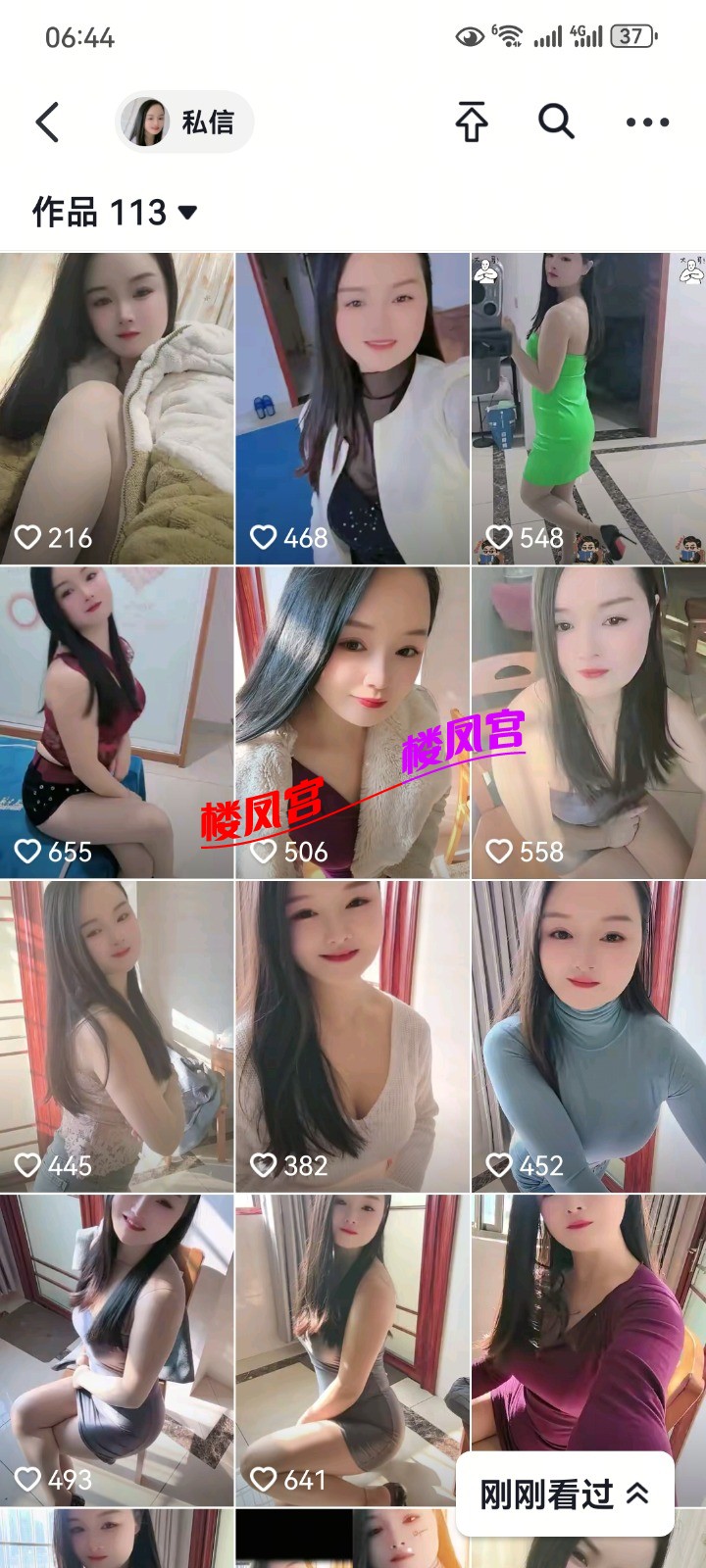The image size is (706, 1568).
Task: Open the video with 445 likes
Action: (117, 1036)
